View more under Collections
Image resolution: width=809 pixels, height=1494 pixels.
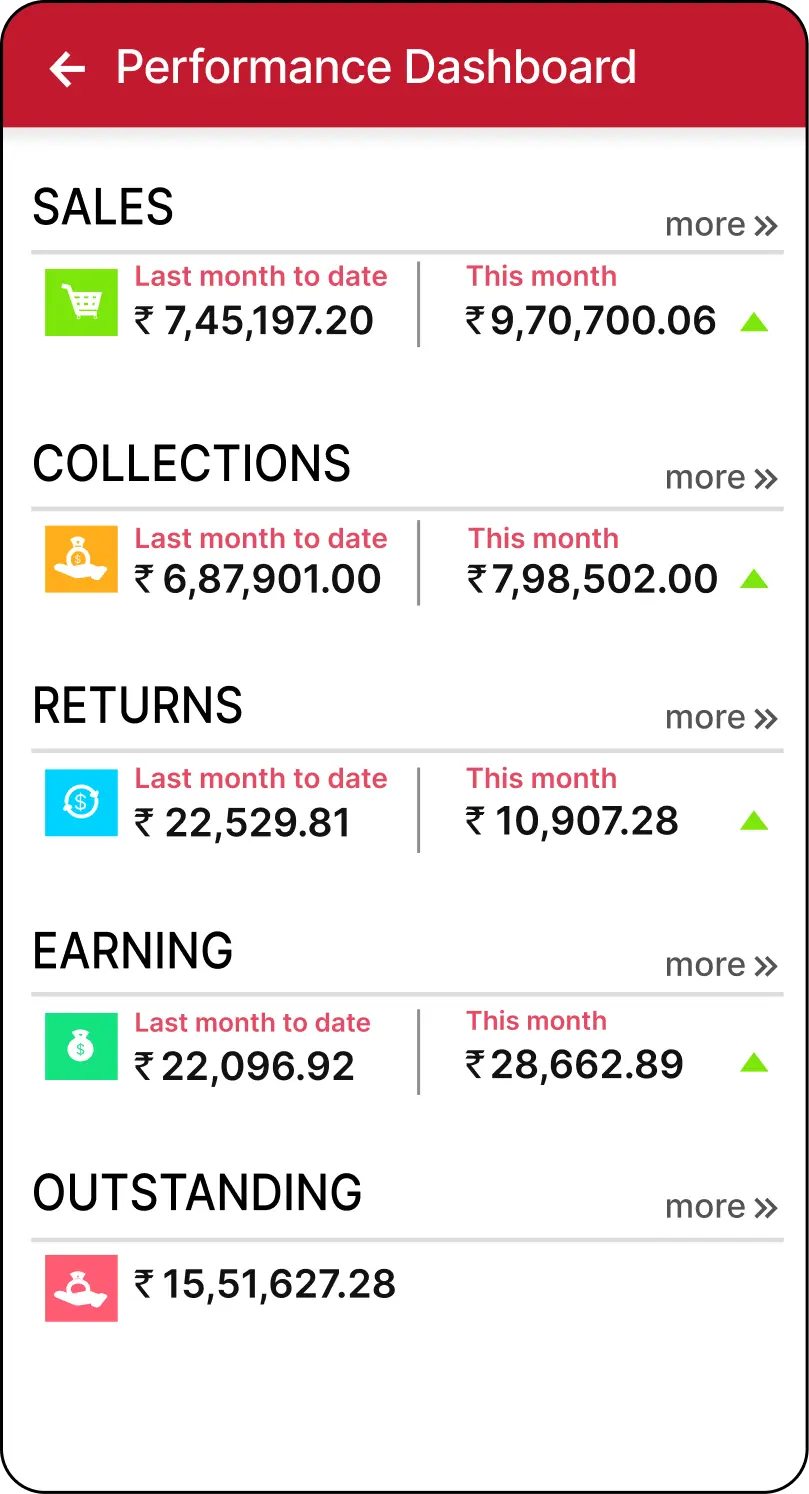721,478
